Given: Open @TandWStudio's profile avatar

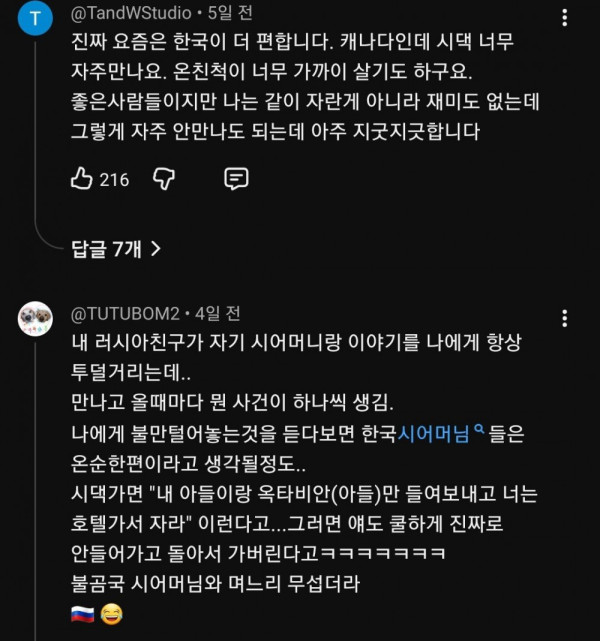Looking at the screenshot, I should click(x=37, y=17).
